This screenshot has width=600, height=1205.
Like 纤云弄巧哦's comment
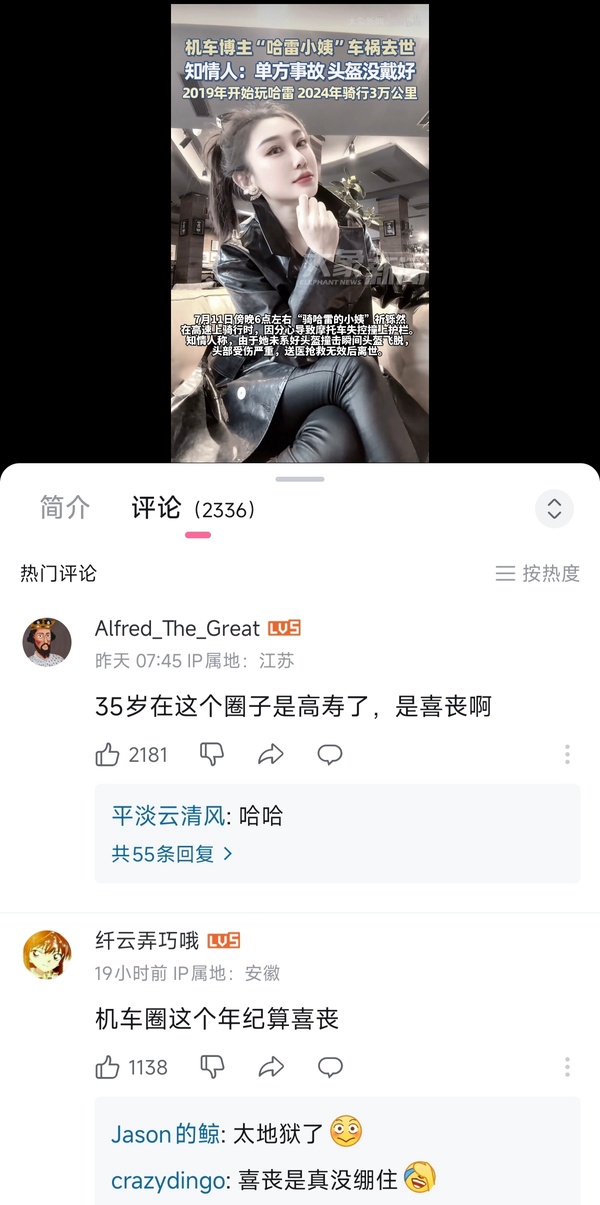pyautogui.click(x=108, y=1067)
